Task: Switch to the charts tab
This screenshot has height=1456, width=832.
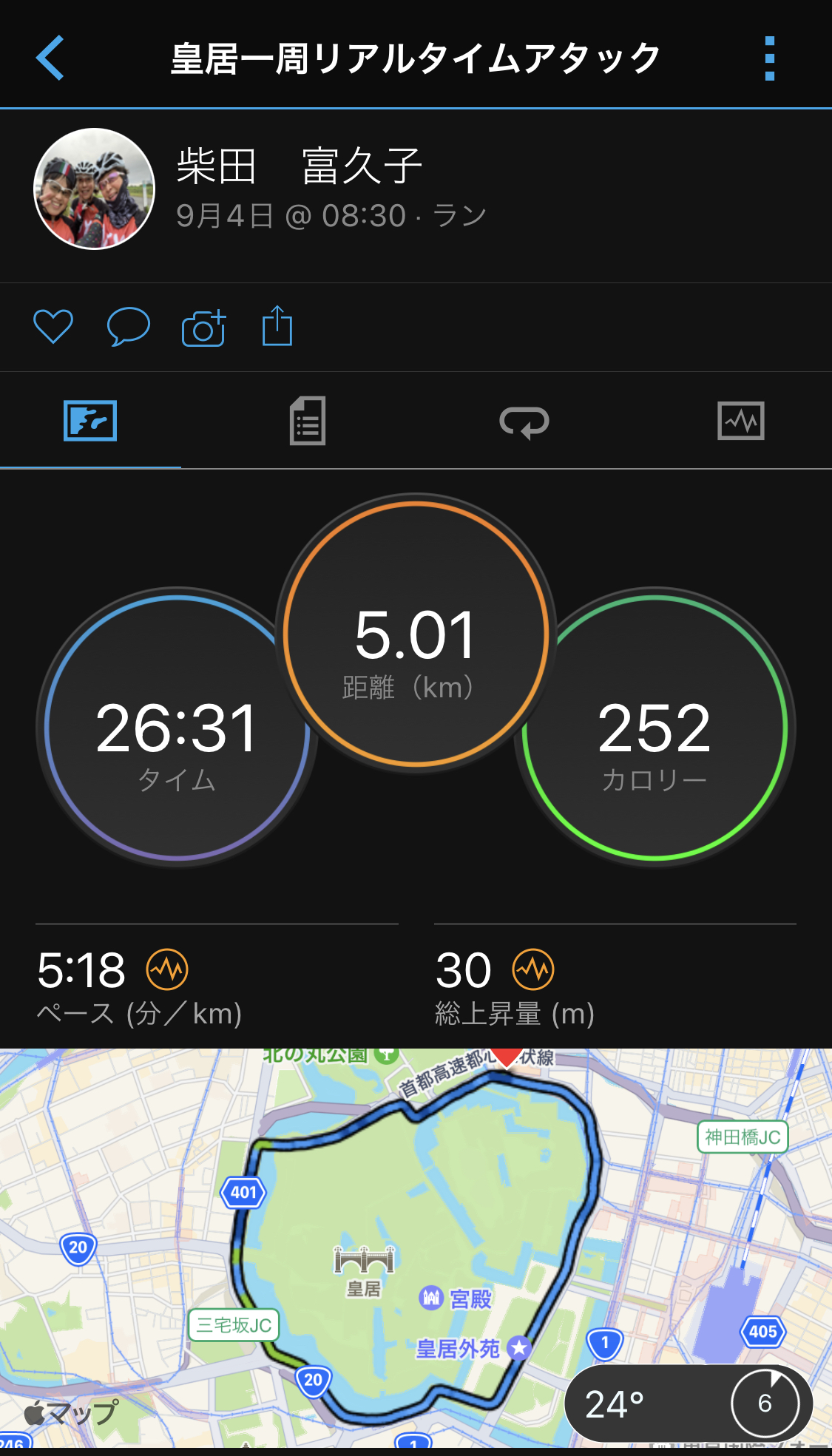Action: pyautogui.click(x=740, y=421)
